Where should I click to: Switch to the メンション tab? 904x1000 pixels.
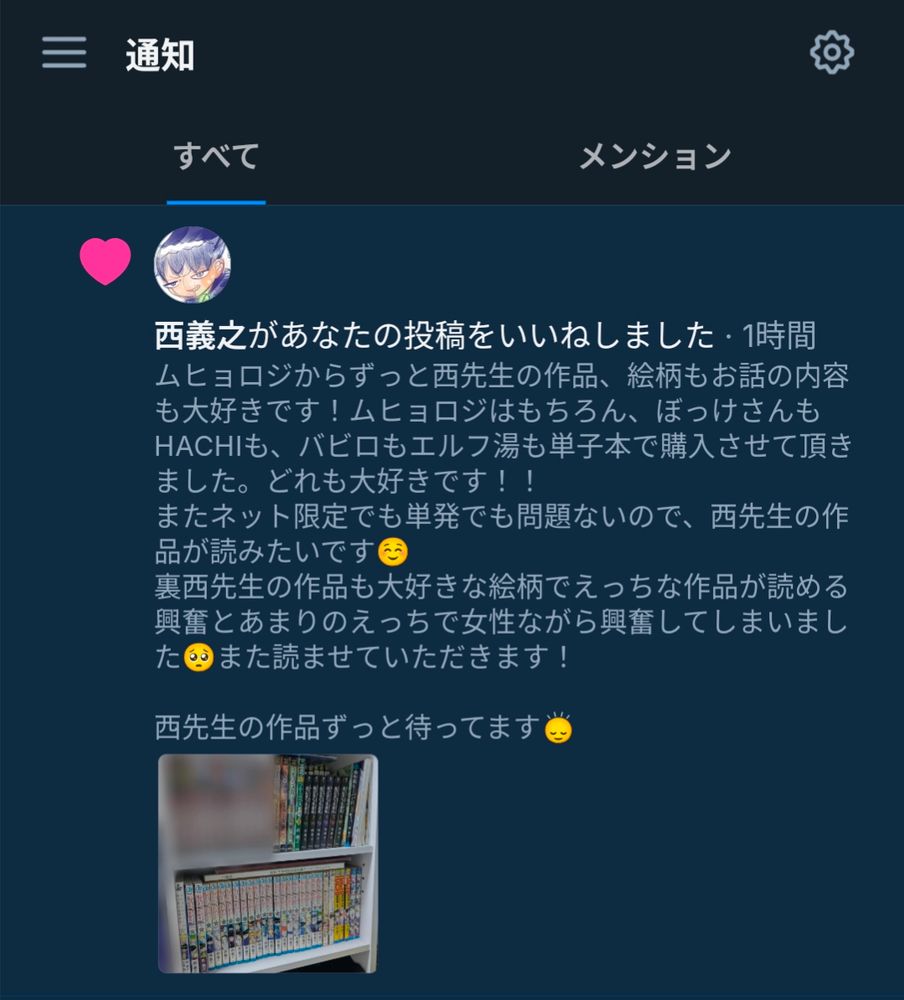[x=655, y=157]
